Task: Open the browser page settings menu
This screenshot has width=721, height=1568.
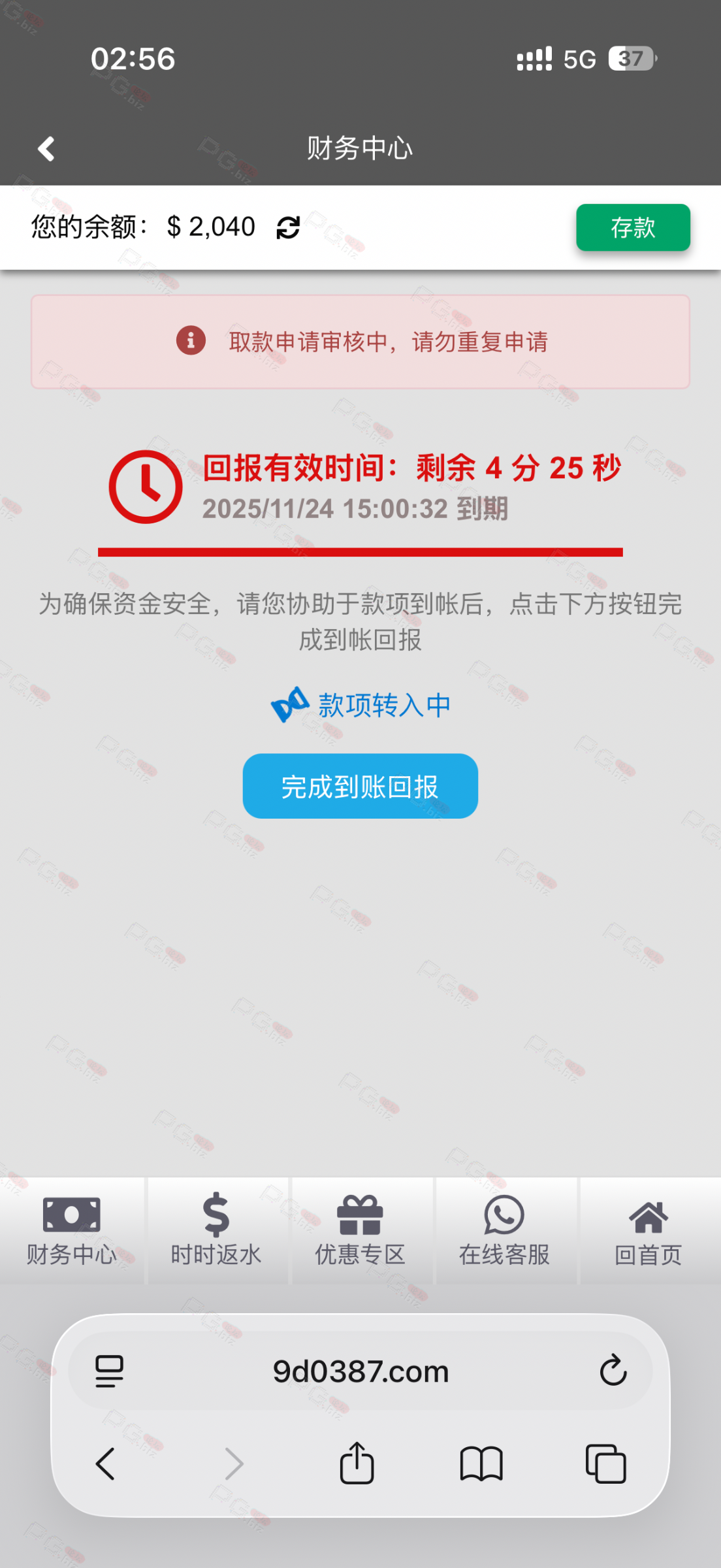Action: click(109, 1371)
